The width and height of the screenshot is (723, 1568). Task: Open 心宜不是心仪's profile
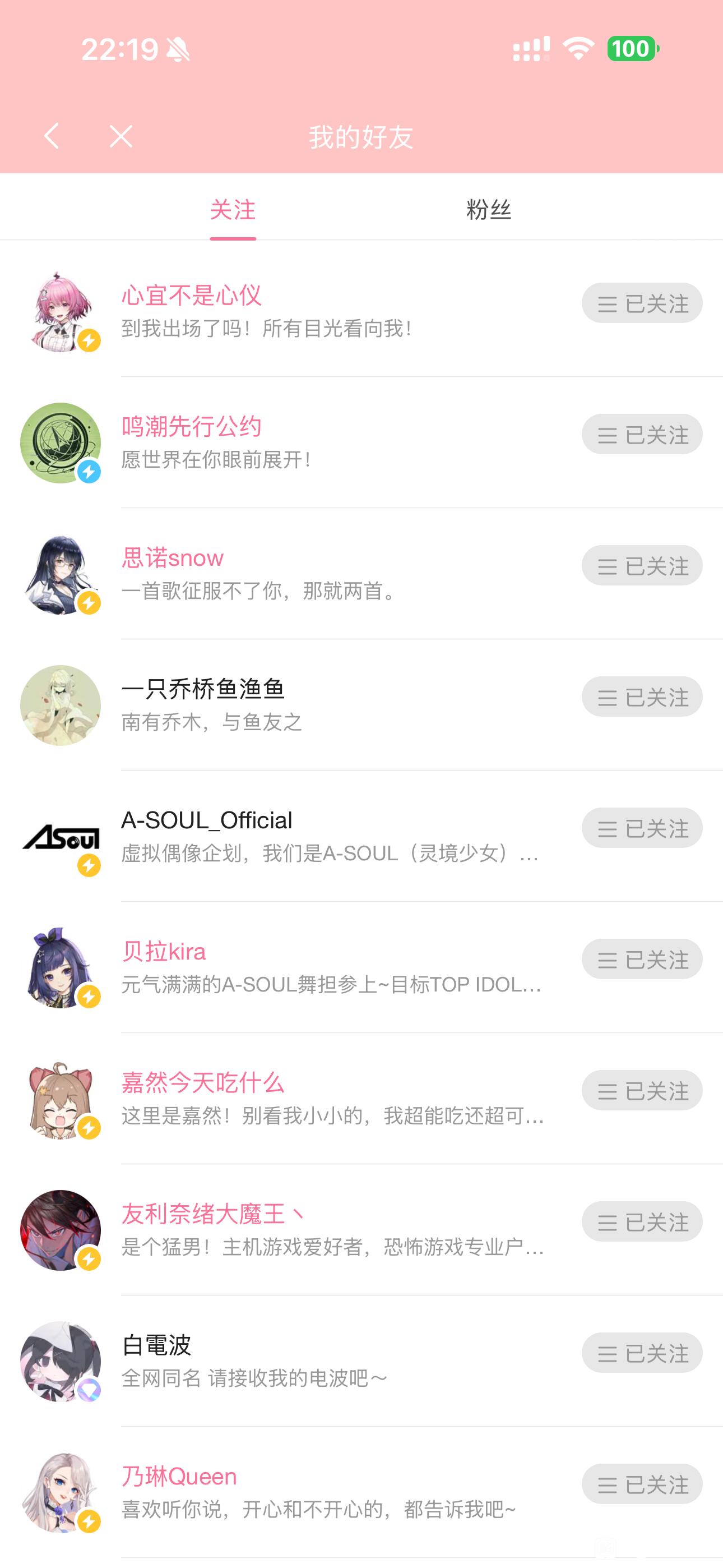coord(191,296)
